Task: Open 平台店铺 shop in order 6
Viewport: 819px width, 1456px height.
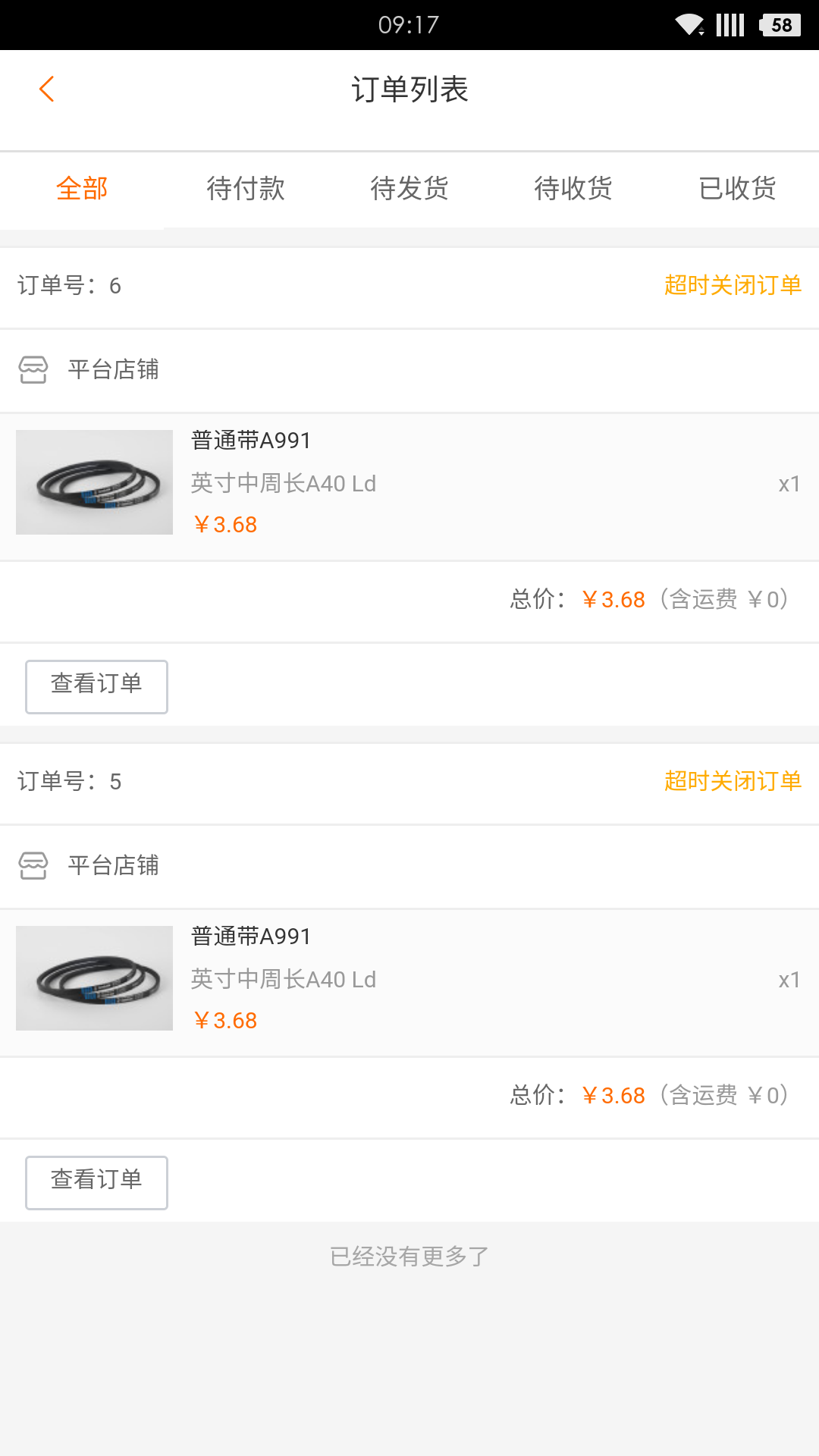Action: [x=112, y=370]
